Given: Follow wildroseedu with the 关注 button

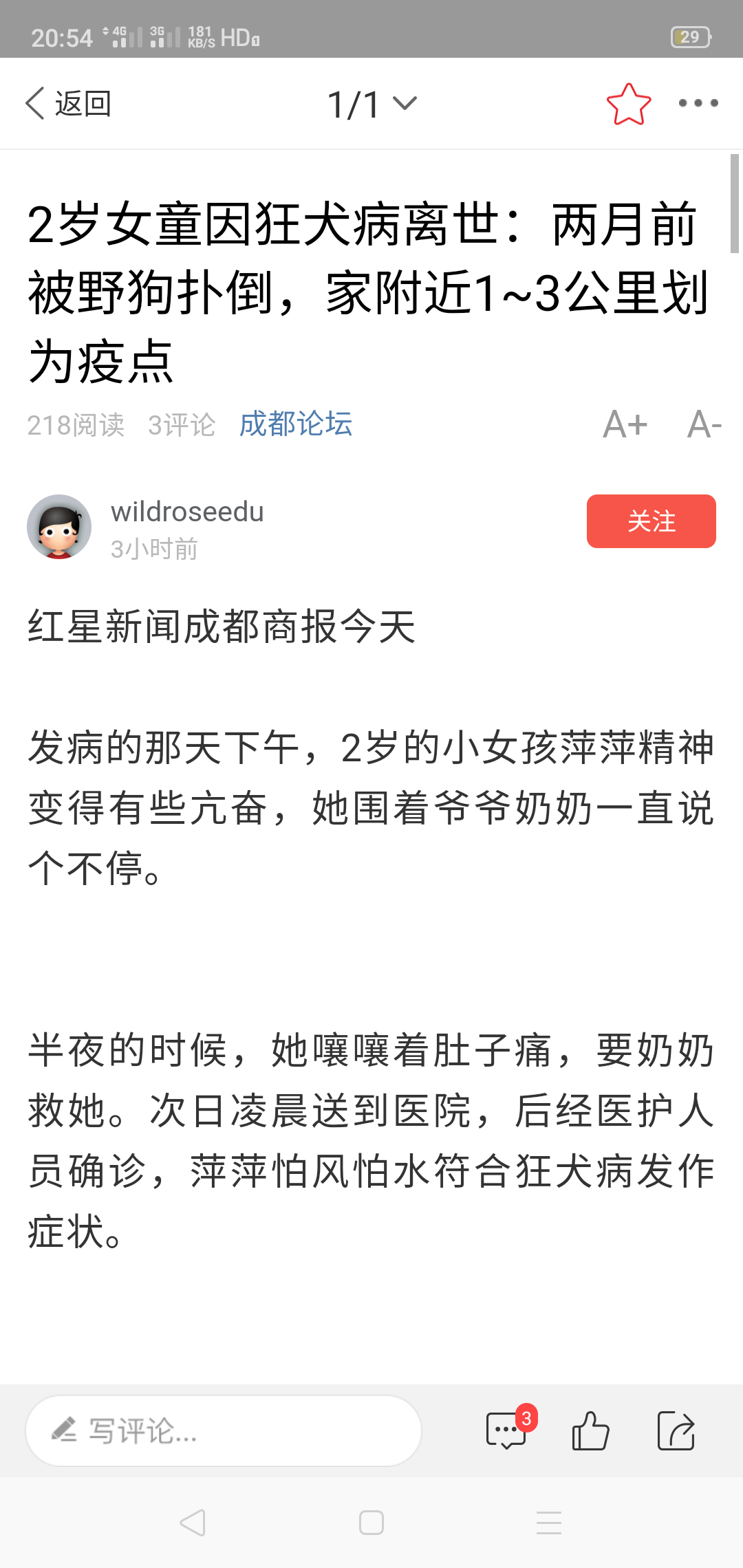Looking at the screenshot, I should tap(651, 521).
